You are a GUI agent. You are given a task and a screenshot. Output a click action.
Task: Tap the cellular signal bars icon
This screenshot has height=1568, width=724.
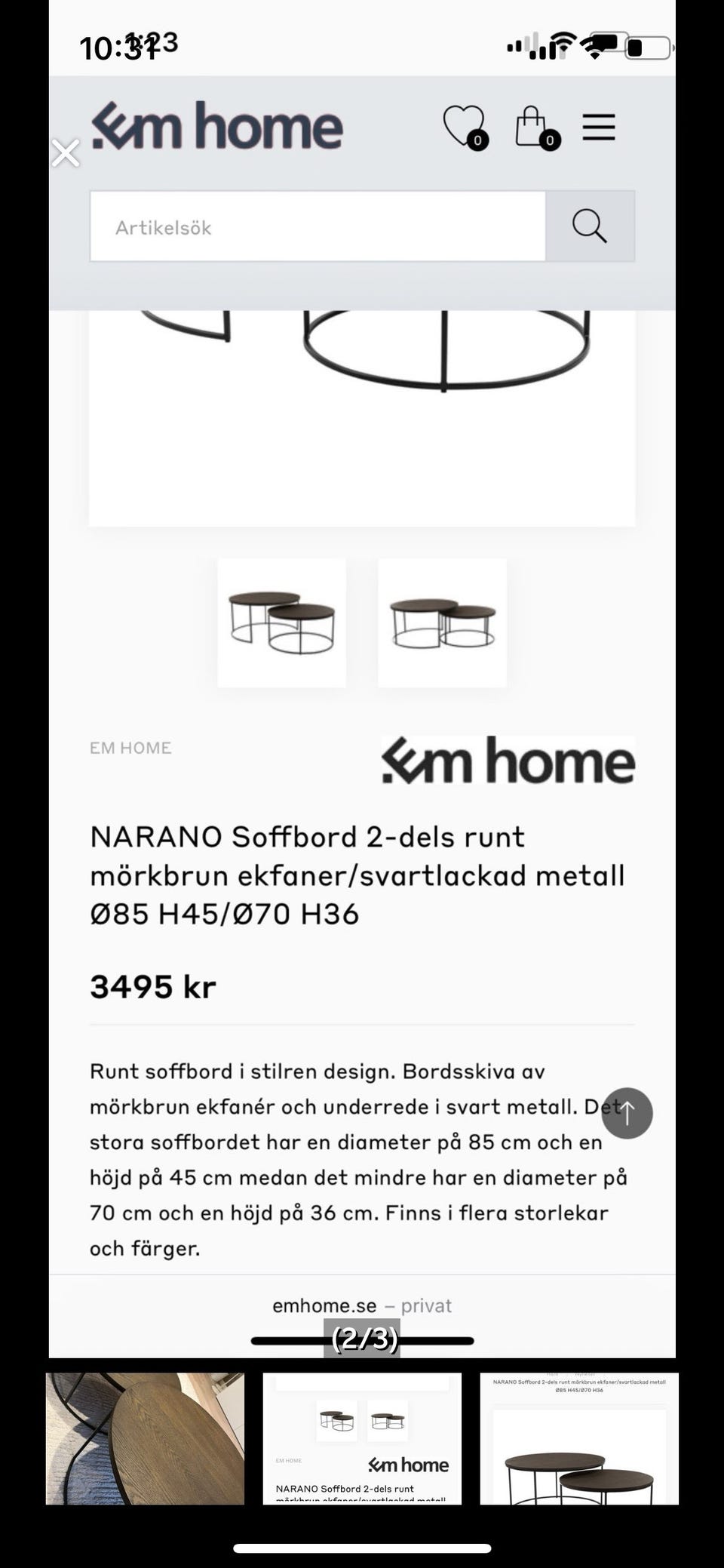528,45
